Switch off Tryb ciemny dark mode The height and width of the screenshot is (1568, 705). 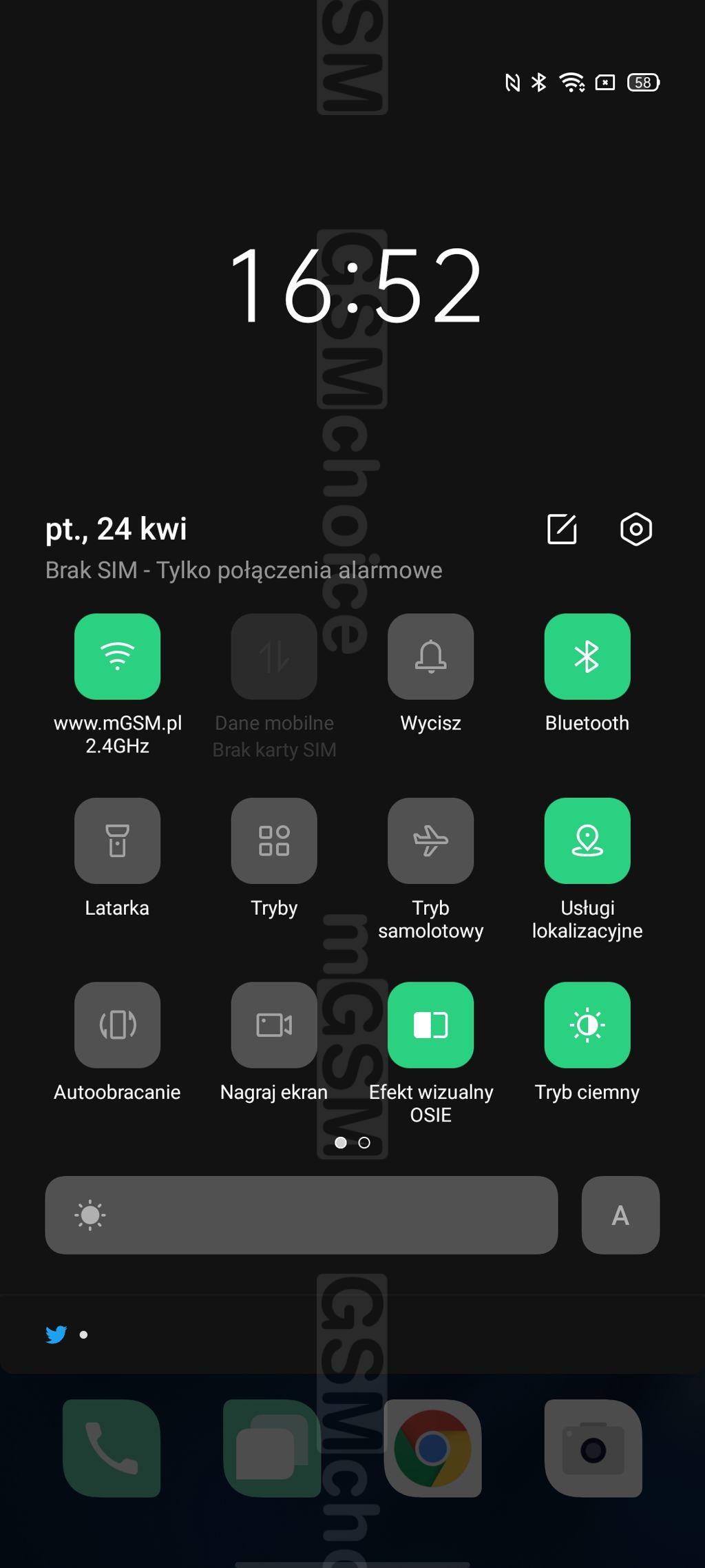587,1024
